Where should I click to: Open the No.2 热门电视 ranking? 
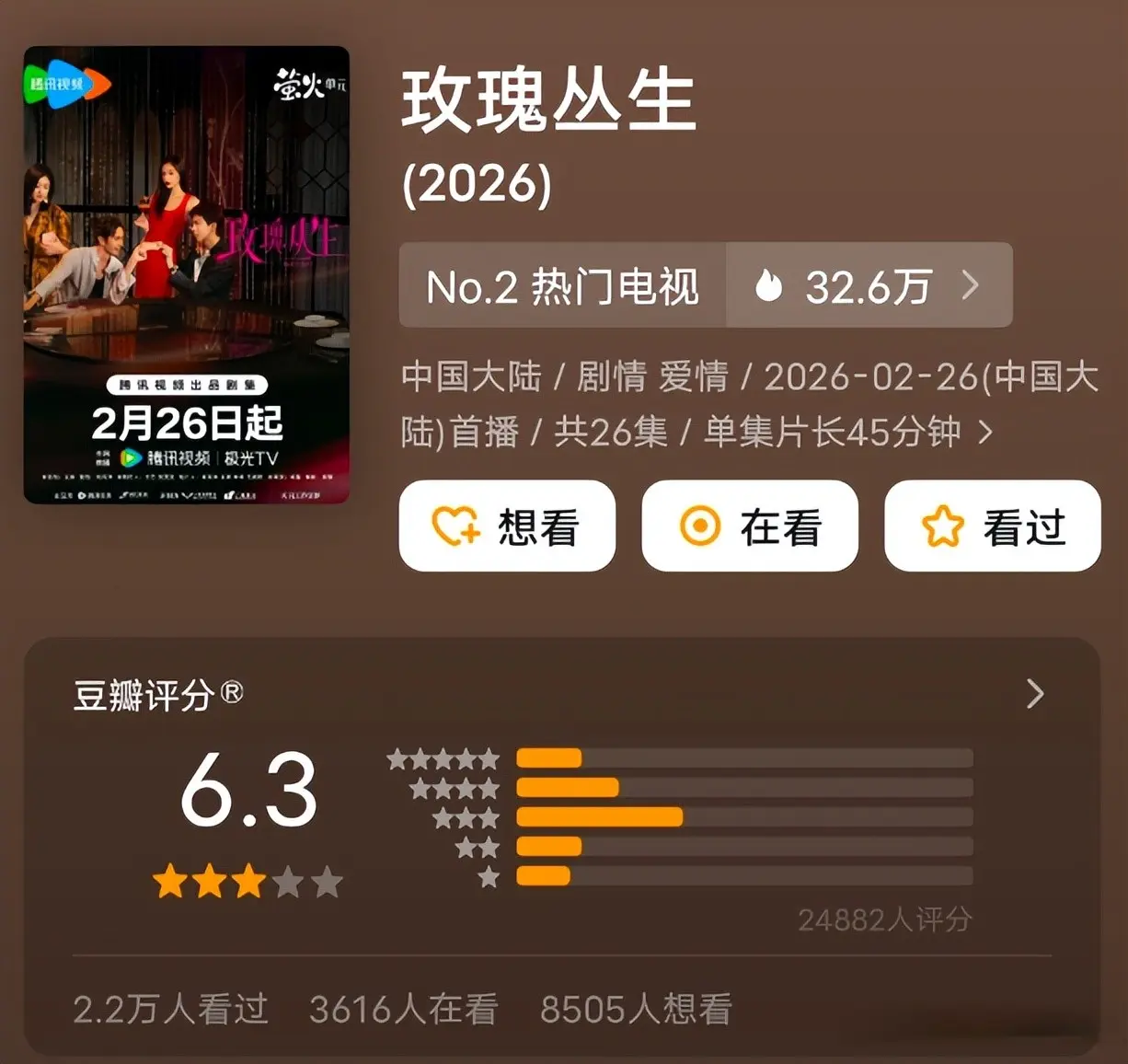563,286
